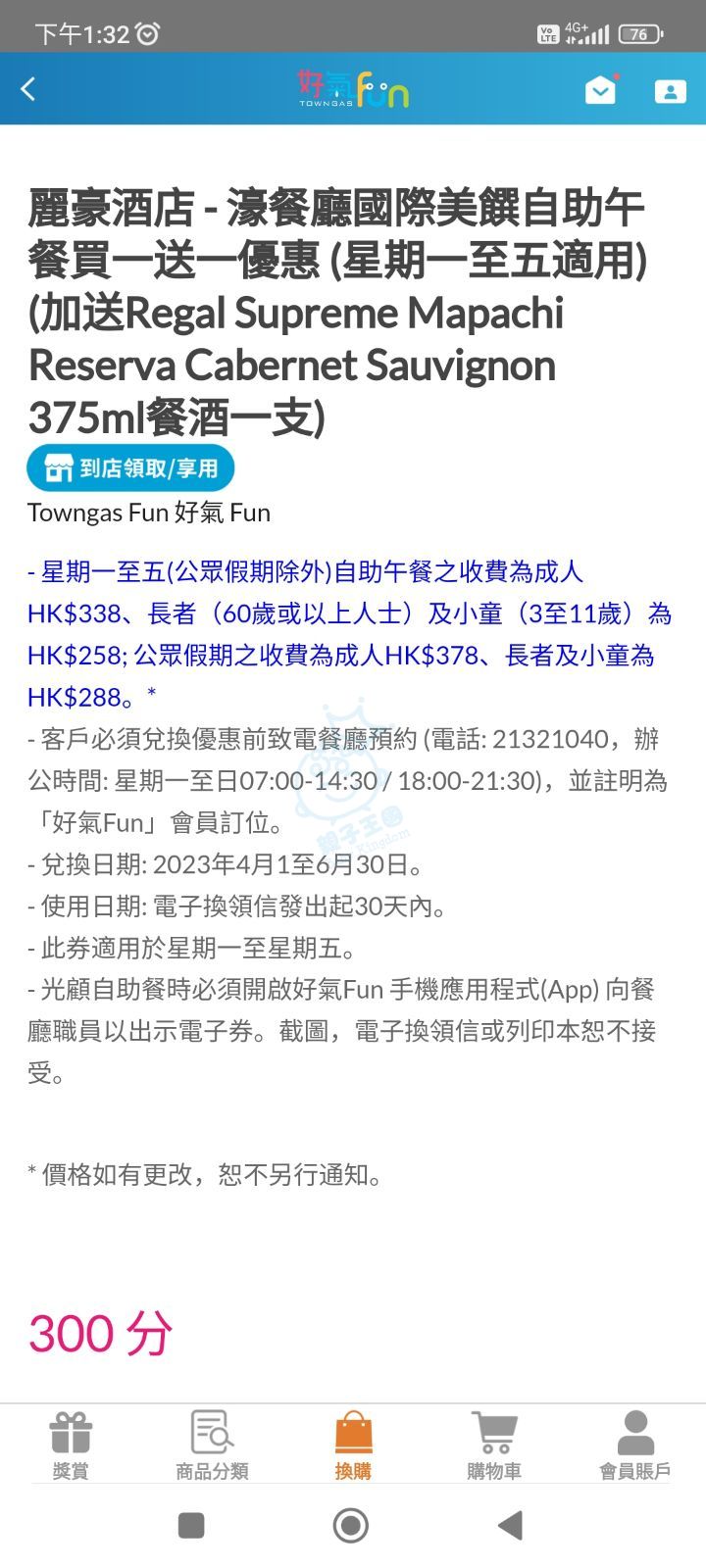Open recent apps with the square button
The image size is (706, 1568).
click(191, 1525)
